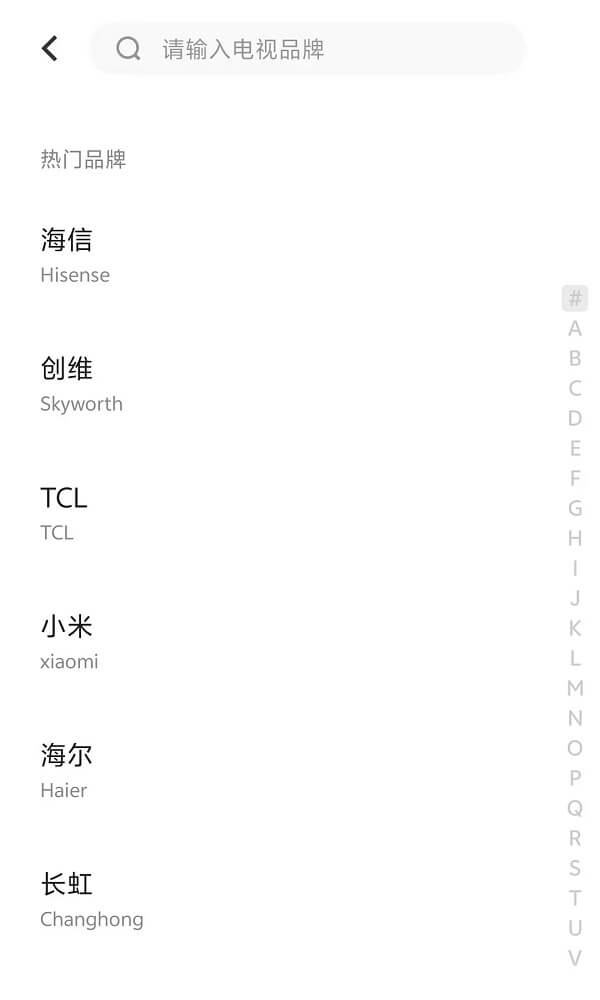The width and height of the screenshot is (600, 1000).
Task: Select the Hisense brand
Action: pos(75,254)
